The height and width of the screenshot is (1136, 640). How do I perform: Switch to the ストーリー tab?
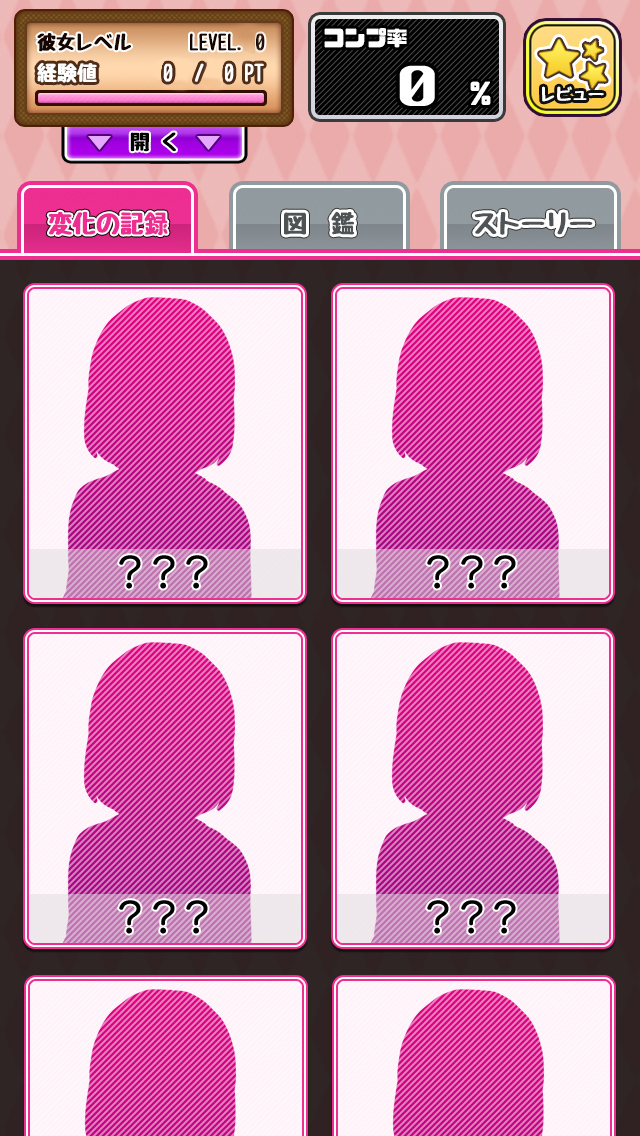click(x=531, y=221)
